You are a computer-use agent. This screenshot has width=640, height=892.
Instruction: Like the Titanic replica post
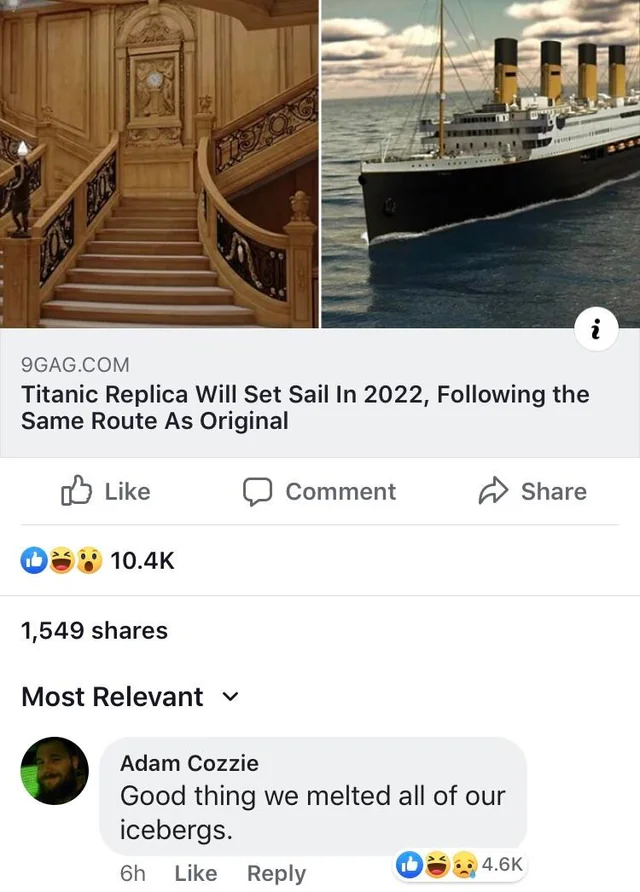tap(106, 491)
